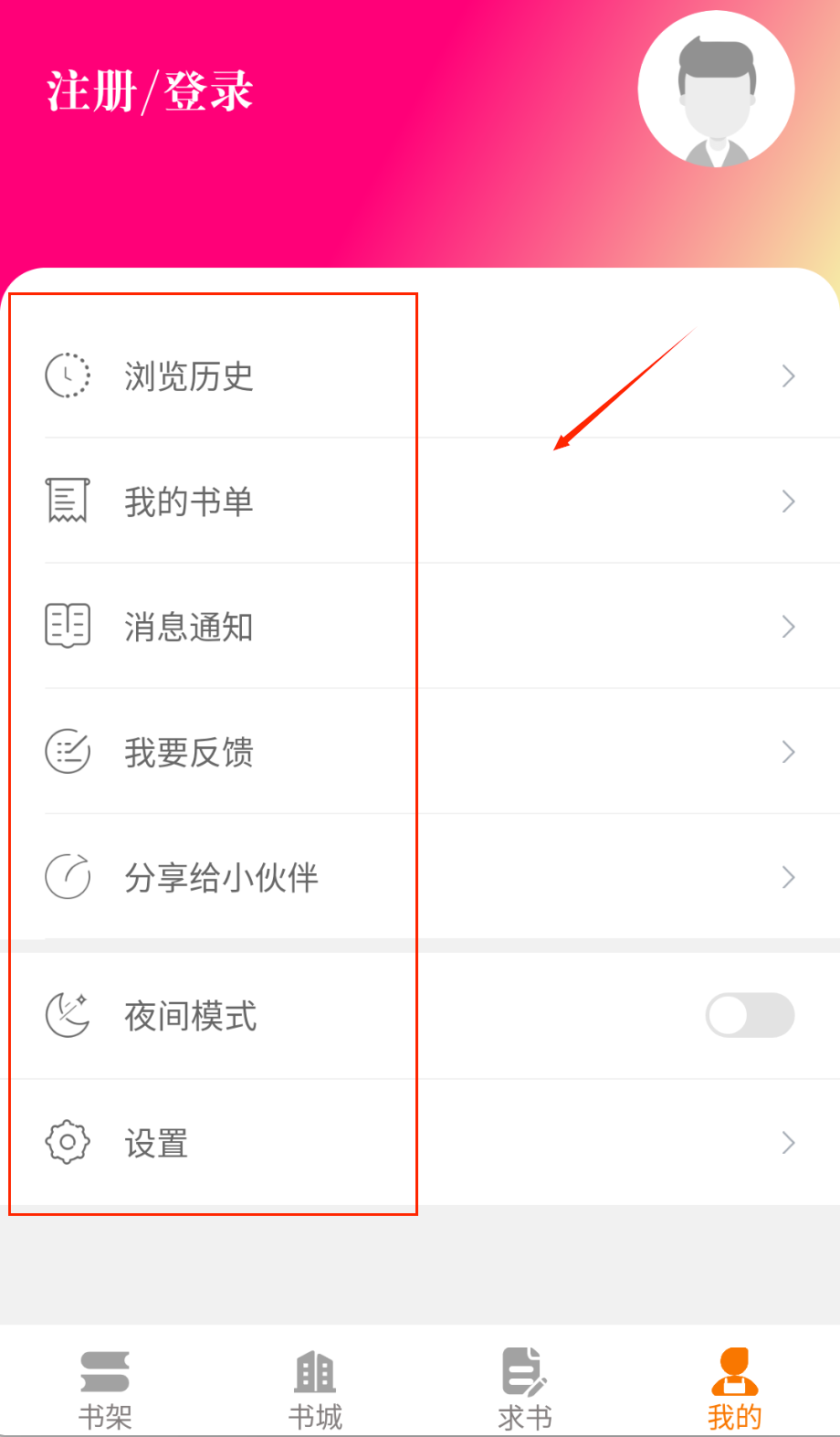Select the 我的书单 booklist icon

tap(67, 501)
